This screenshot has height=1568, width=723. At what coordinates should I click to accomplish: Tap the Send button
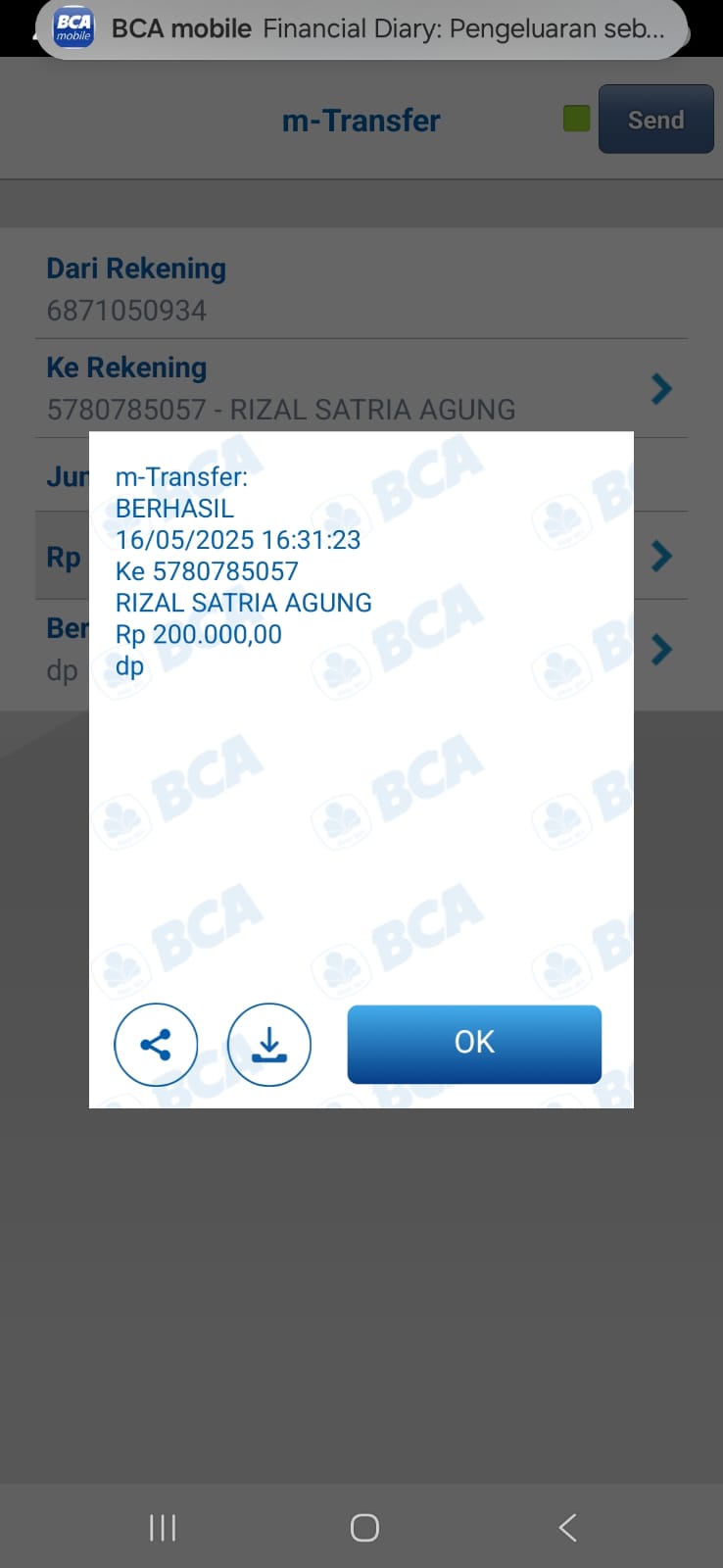[x=655, y=120]
